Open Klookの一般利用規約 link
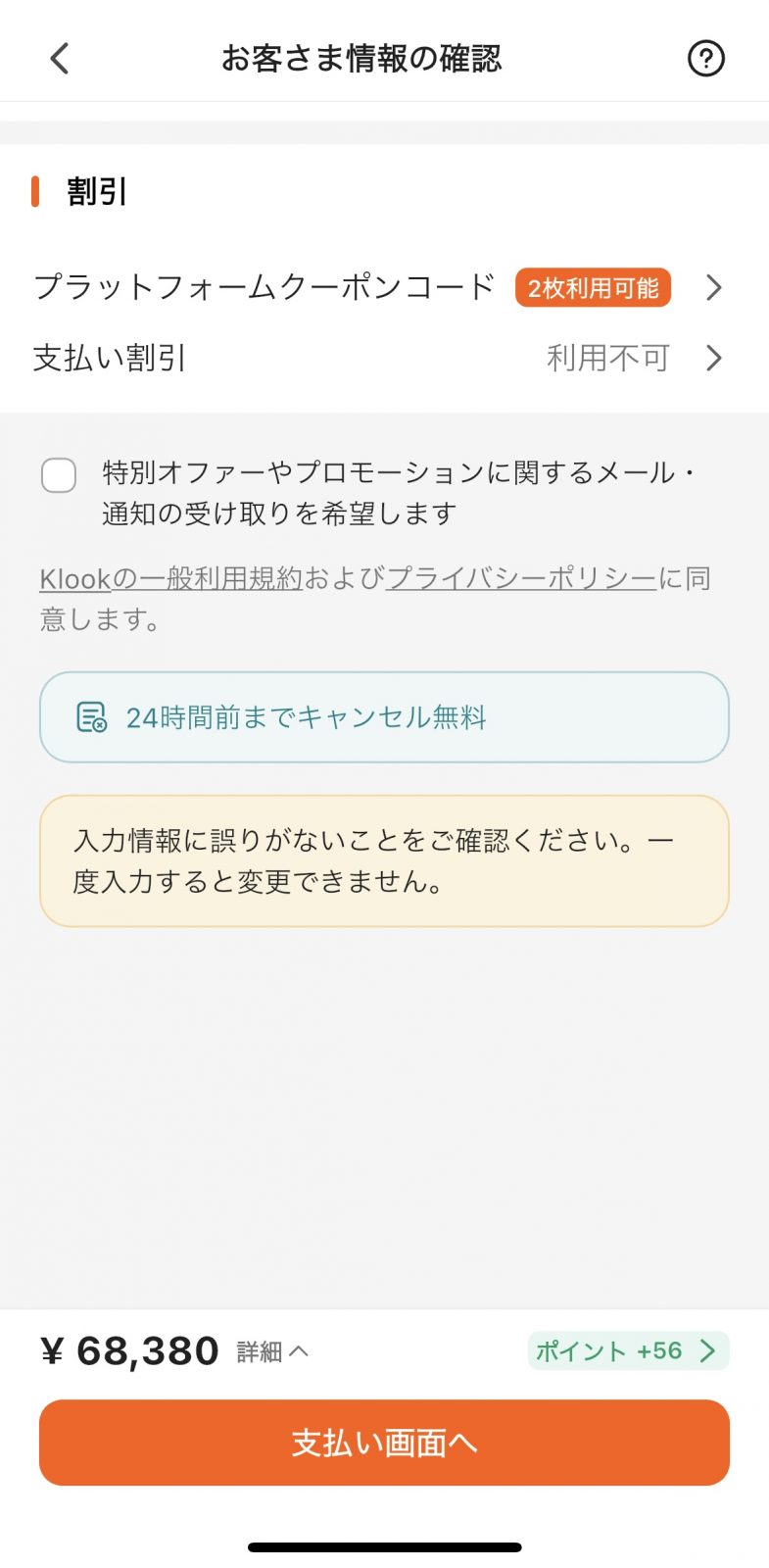 [x=171, y=579]
